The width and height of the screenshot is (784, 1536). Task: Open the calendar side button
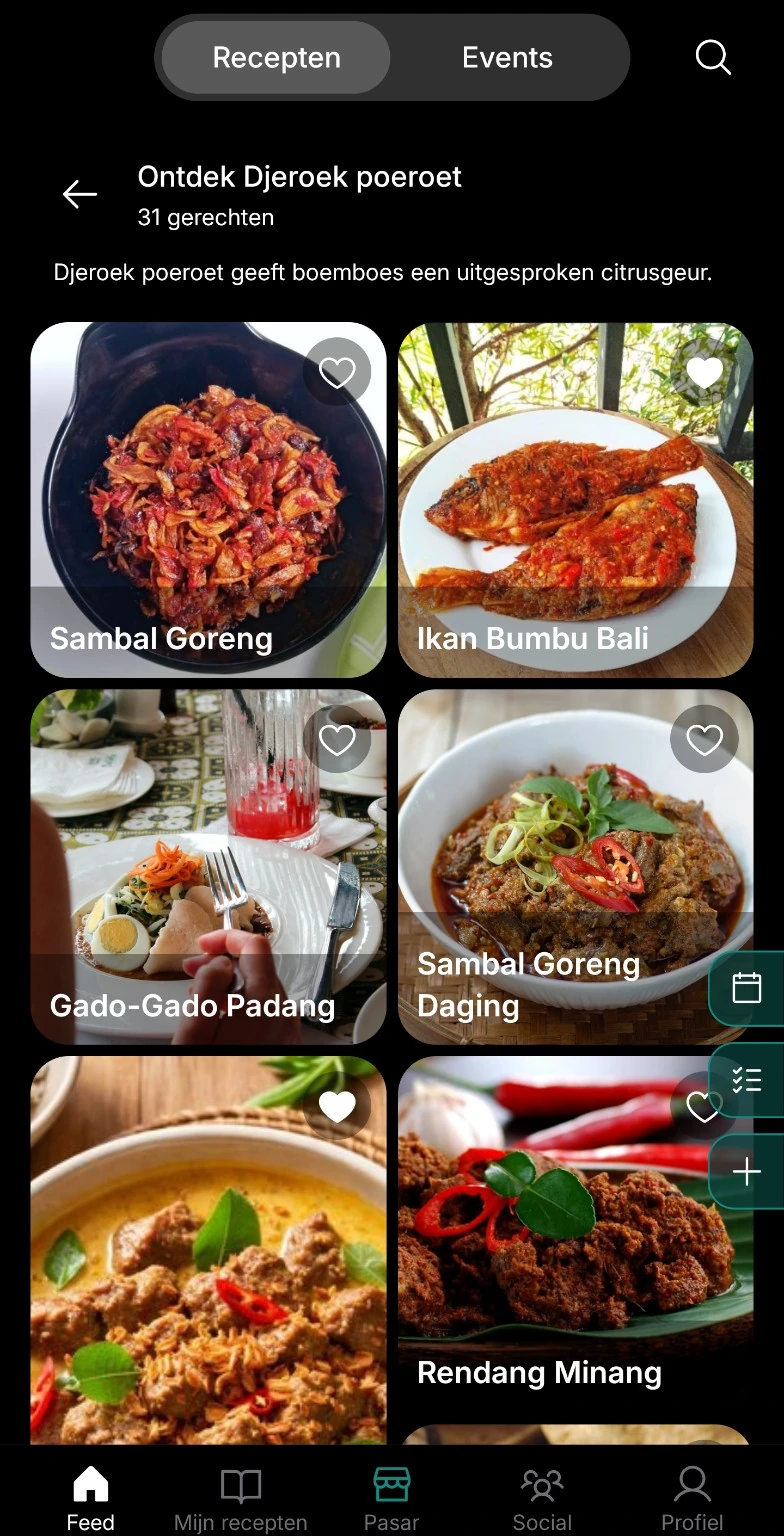tap(747, 988)
